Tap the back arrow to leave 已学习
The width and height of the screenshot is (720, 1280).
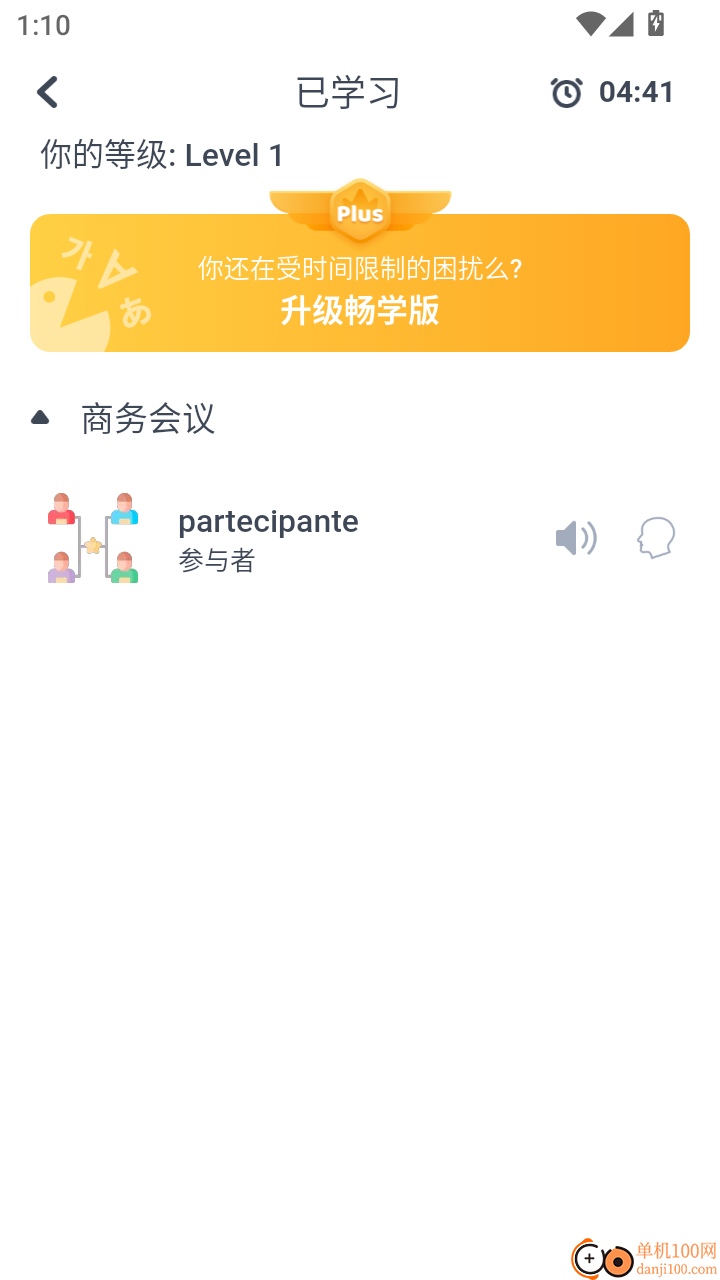pos(46,91)
